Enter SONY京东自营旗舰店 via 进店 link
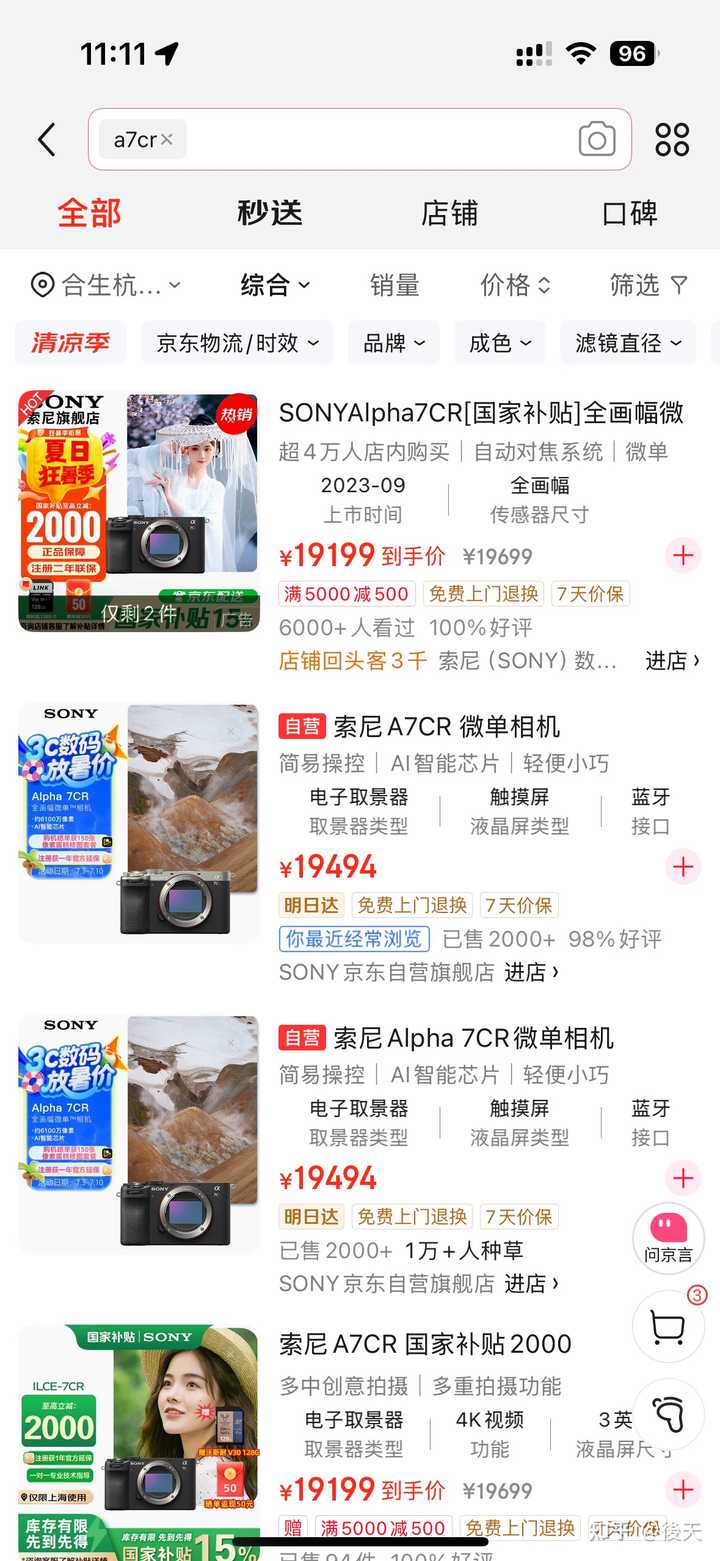The image size is (720, 1561). (530, 972)
